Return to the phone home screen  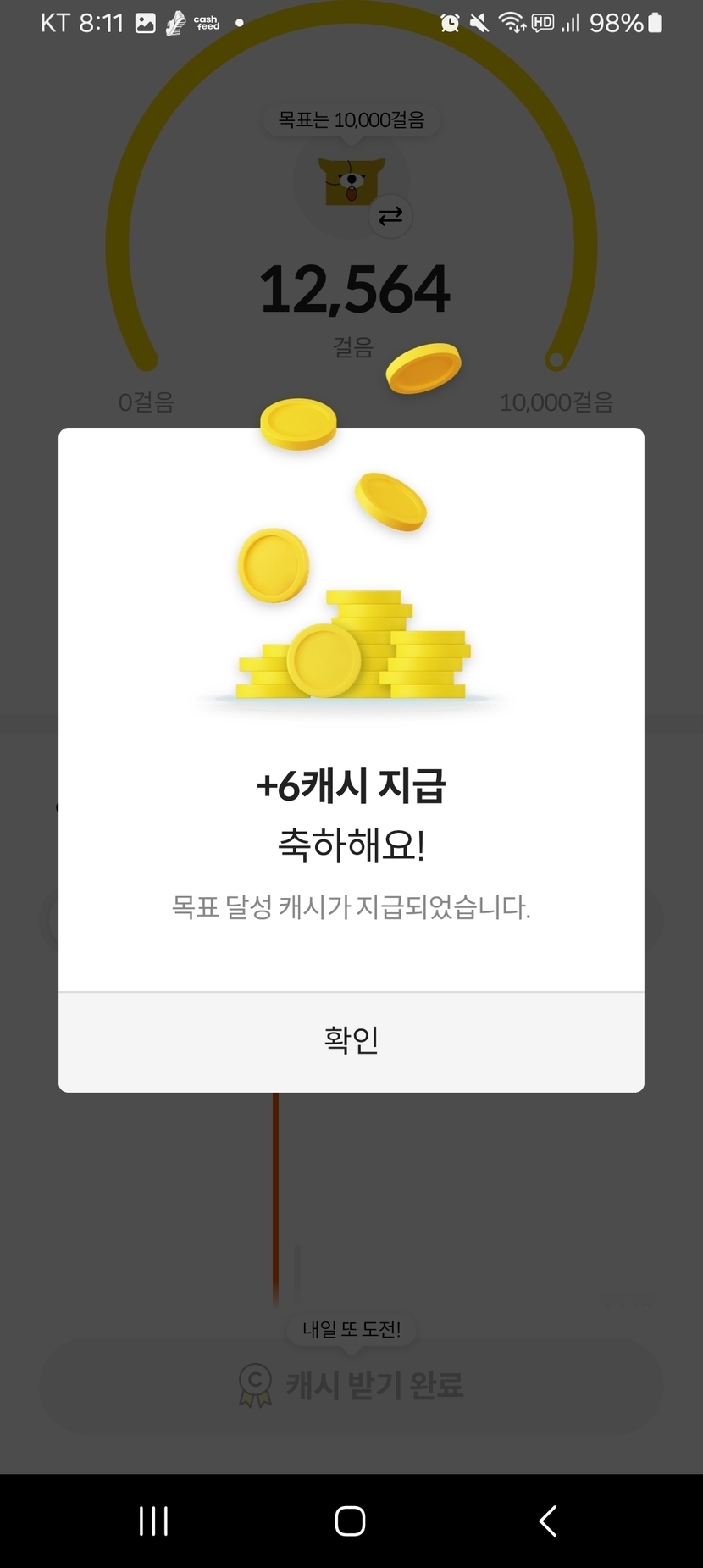350,1521
